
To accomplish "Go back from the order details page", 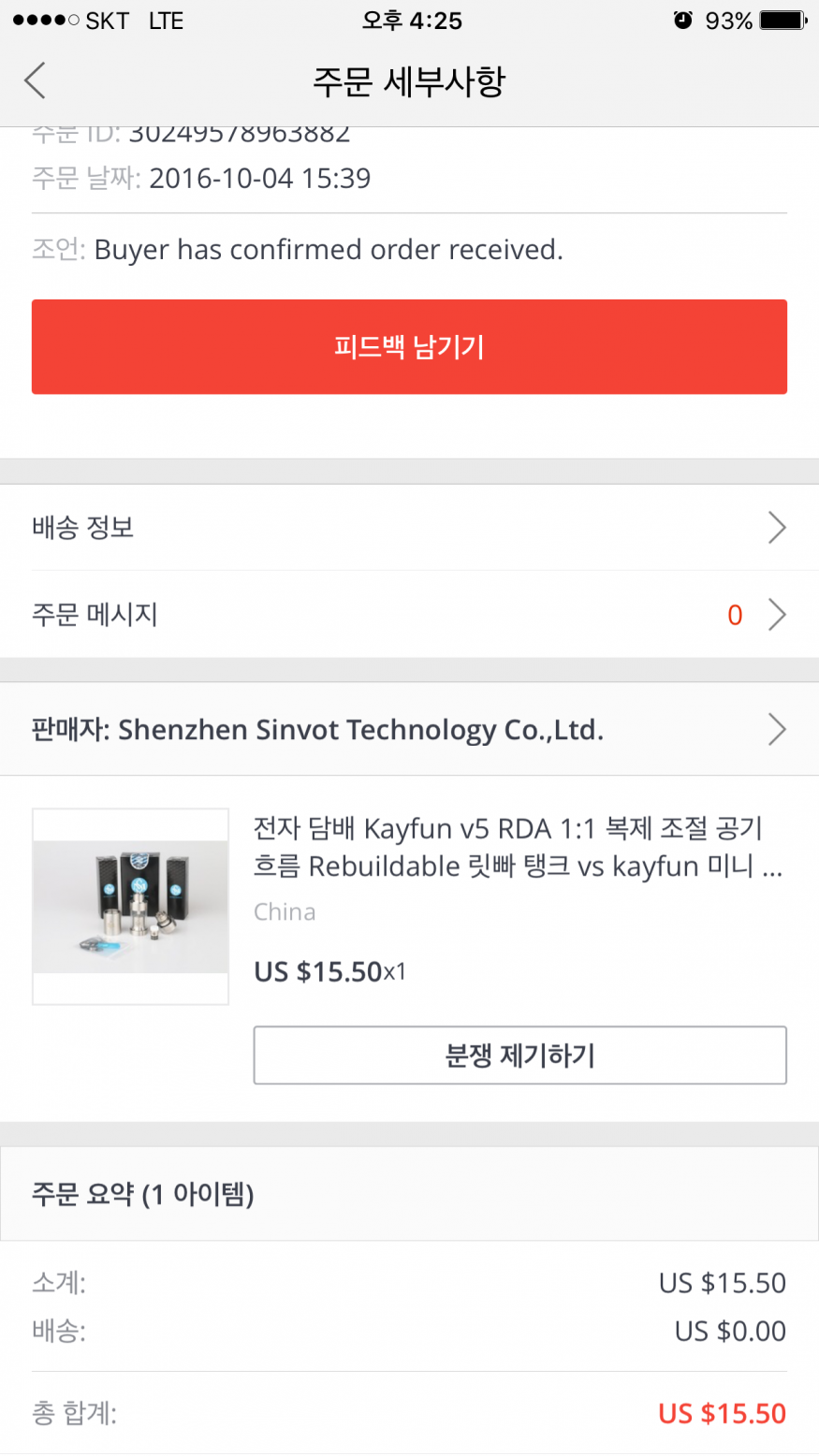I will tap(36, 81).
